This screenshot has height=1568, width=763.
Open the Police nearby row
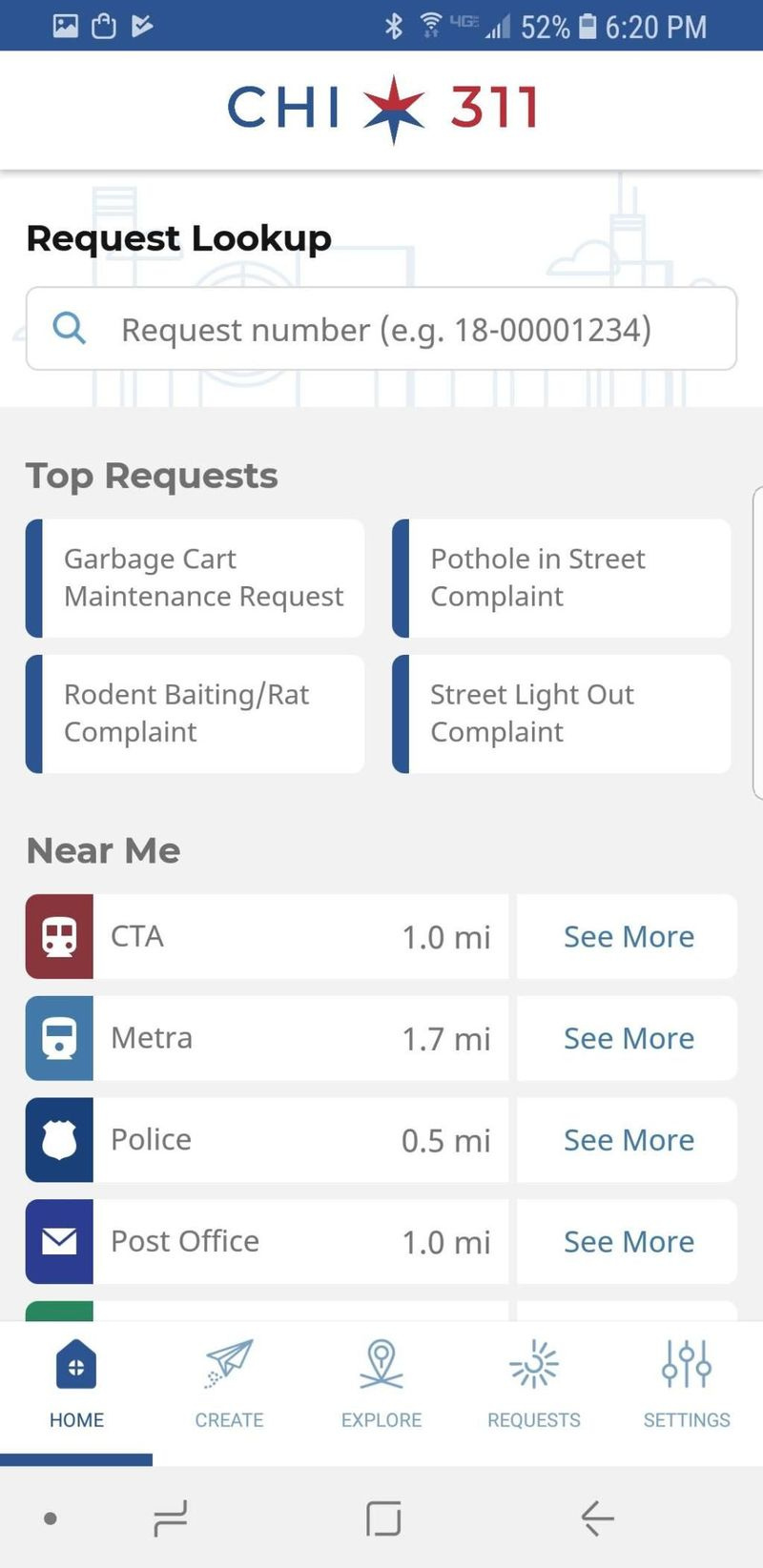[x=267, y=1140]
